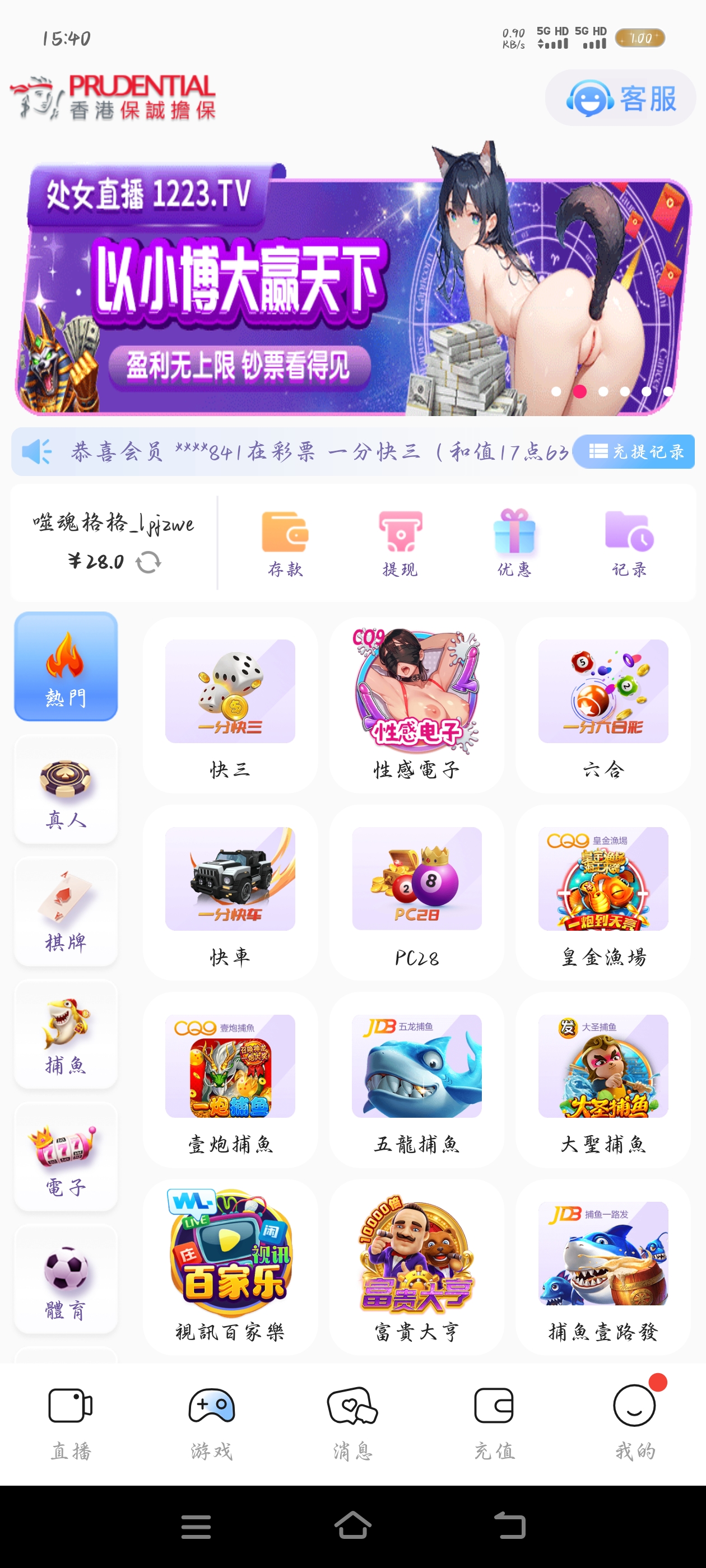Select the 真人 category
The width and height of the screenshot is (706, 1568).
[66, 790]
